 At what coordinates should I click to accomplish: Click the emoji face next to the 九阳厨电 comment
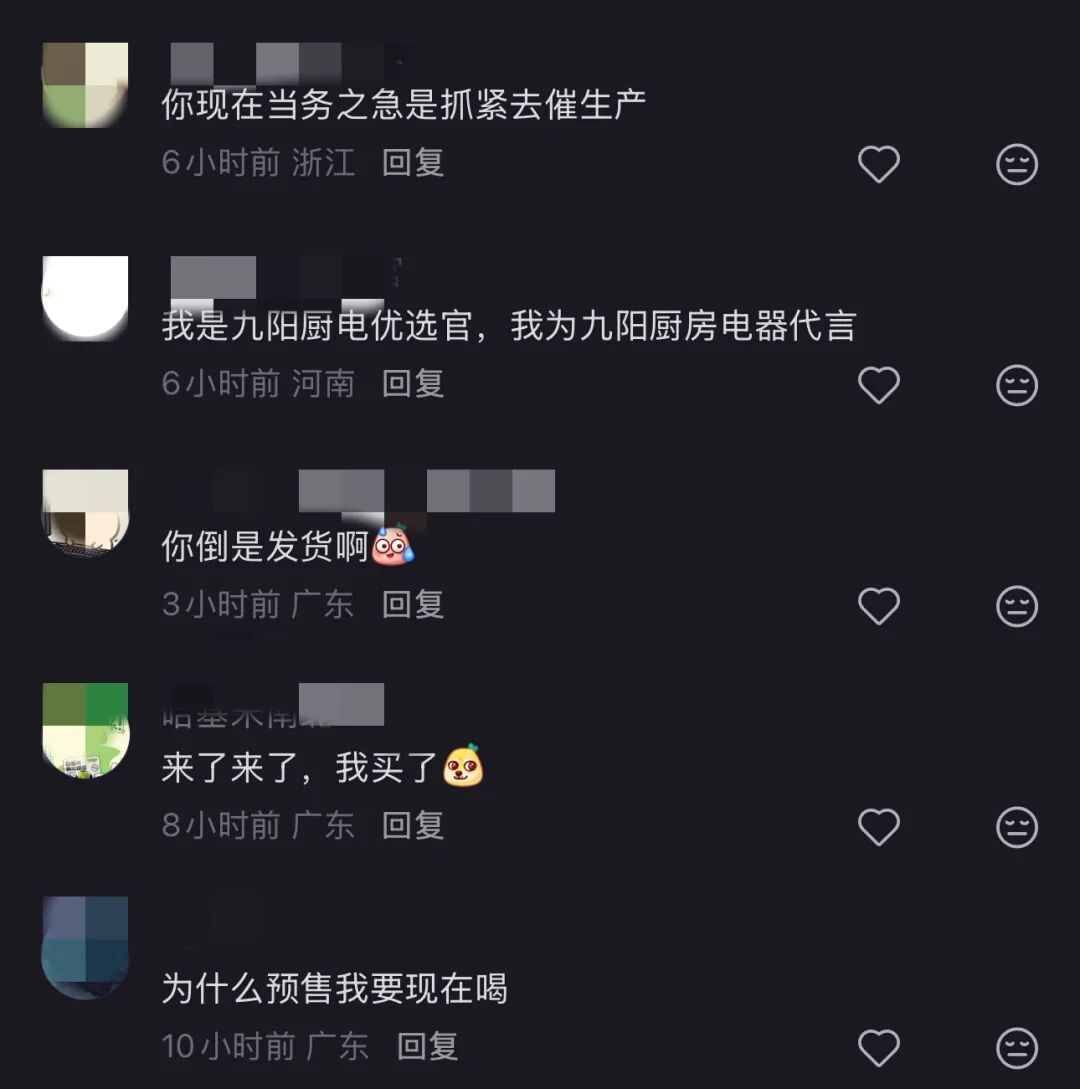(1017, 385)
